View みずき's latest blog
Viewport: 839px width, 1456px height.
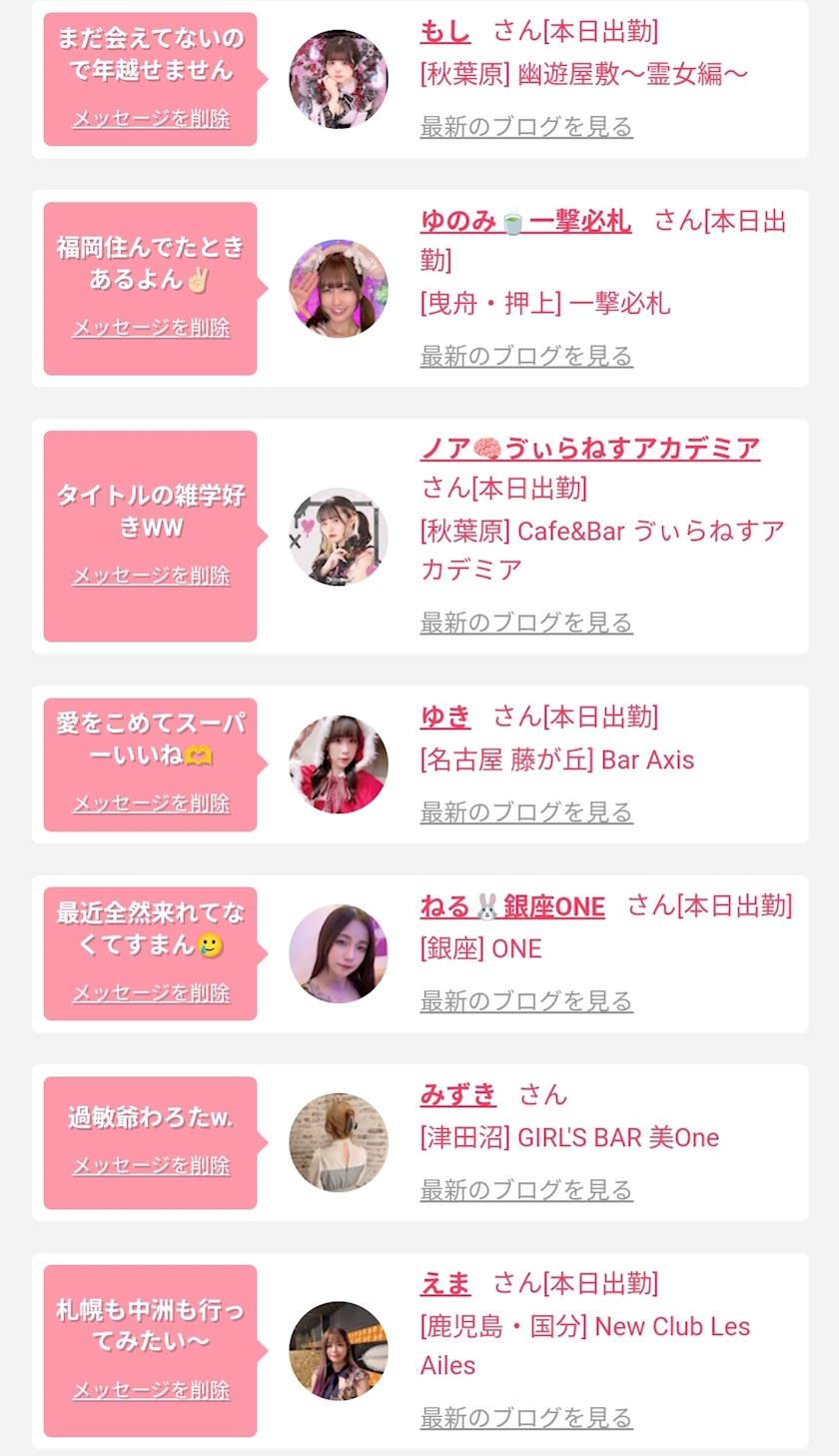tap(526, 1190)
